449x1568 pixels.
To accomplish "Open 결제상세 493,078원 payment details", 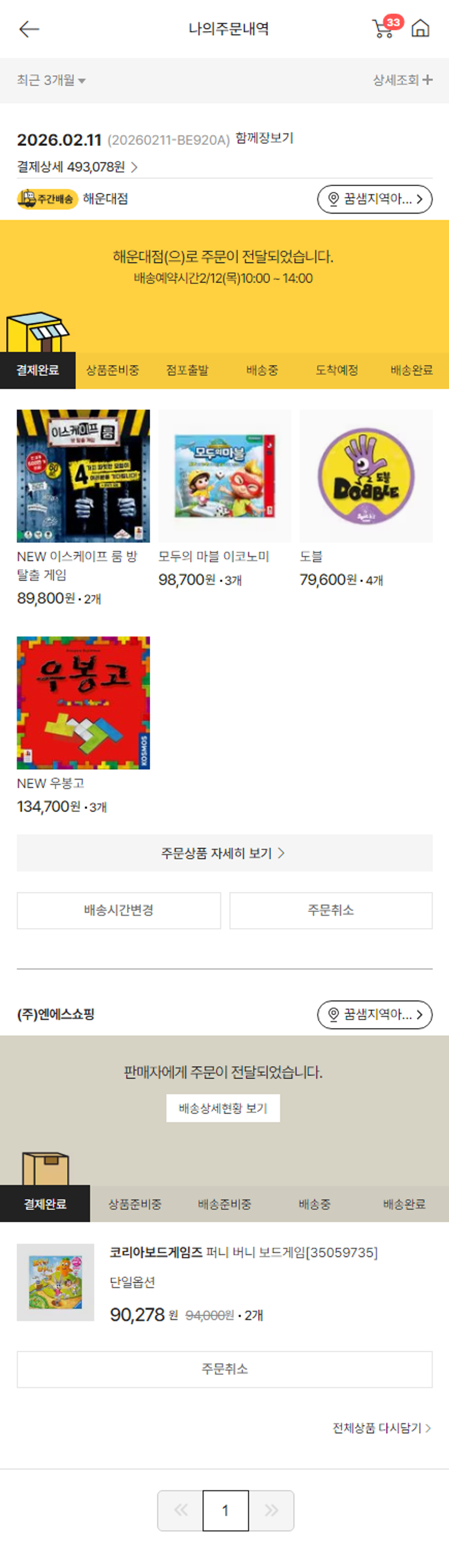I will coord(77,167).
